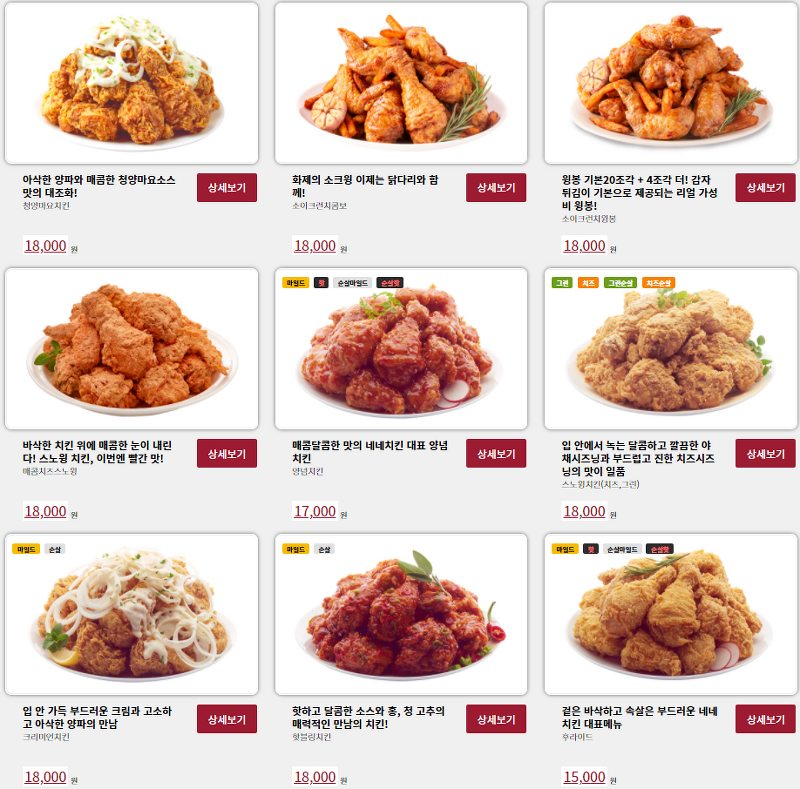Tap 상세보기 for 크리미언치킨
Viewport: 800px width, 789px height.
point(227,719)
